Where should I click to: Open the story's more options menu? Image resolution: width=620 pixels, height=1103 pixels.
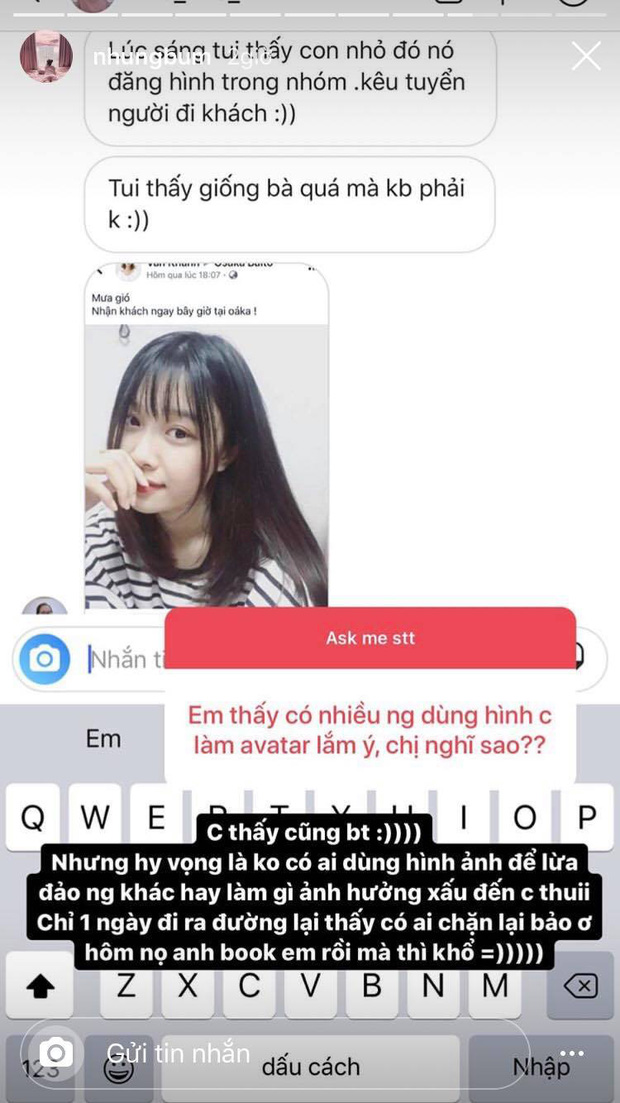[x=572, y=1052]
